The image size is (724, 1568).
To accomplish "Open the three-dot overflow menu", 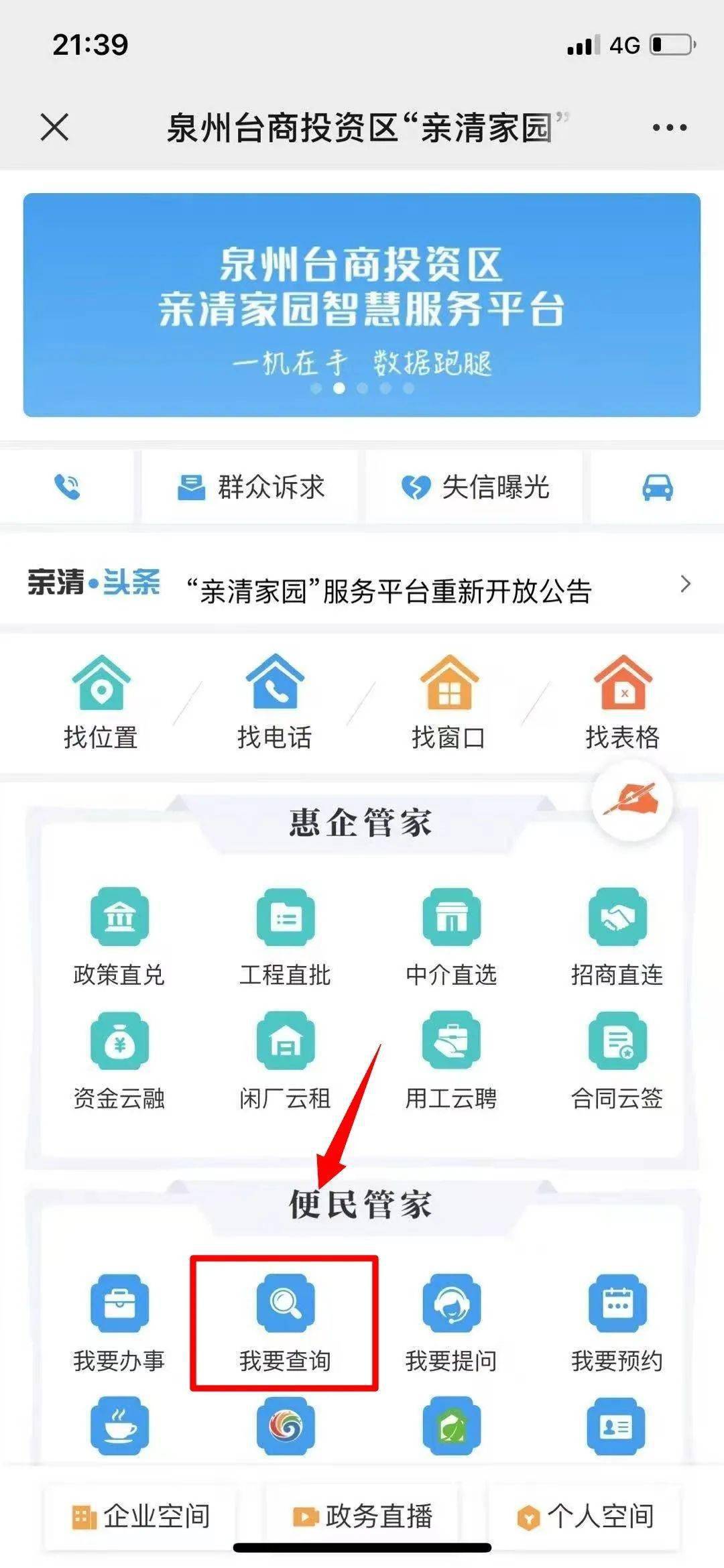I will coord(669,127).
